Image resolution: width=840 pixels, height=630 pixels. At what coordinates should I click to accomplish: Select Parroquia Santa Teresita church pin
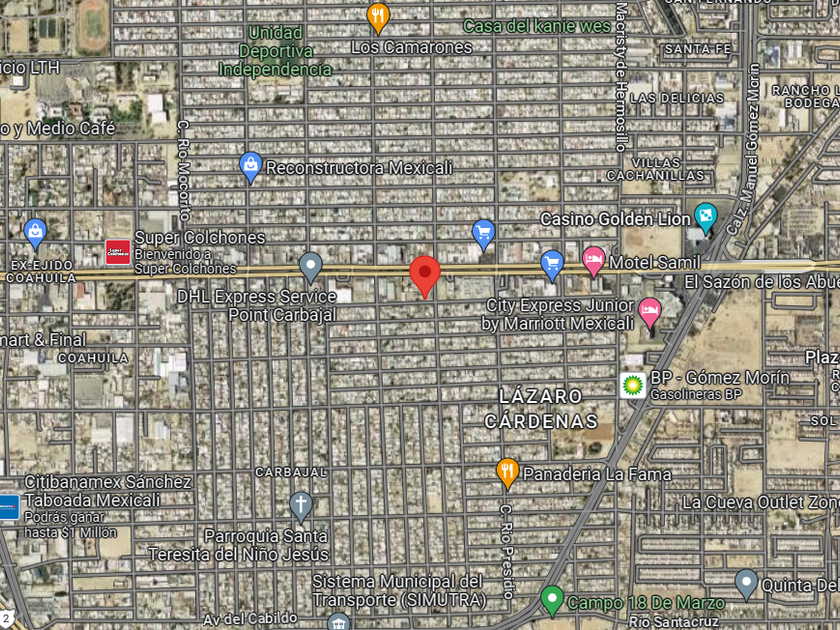click(301, 507)
